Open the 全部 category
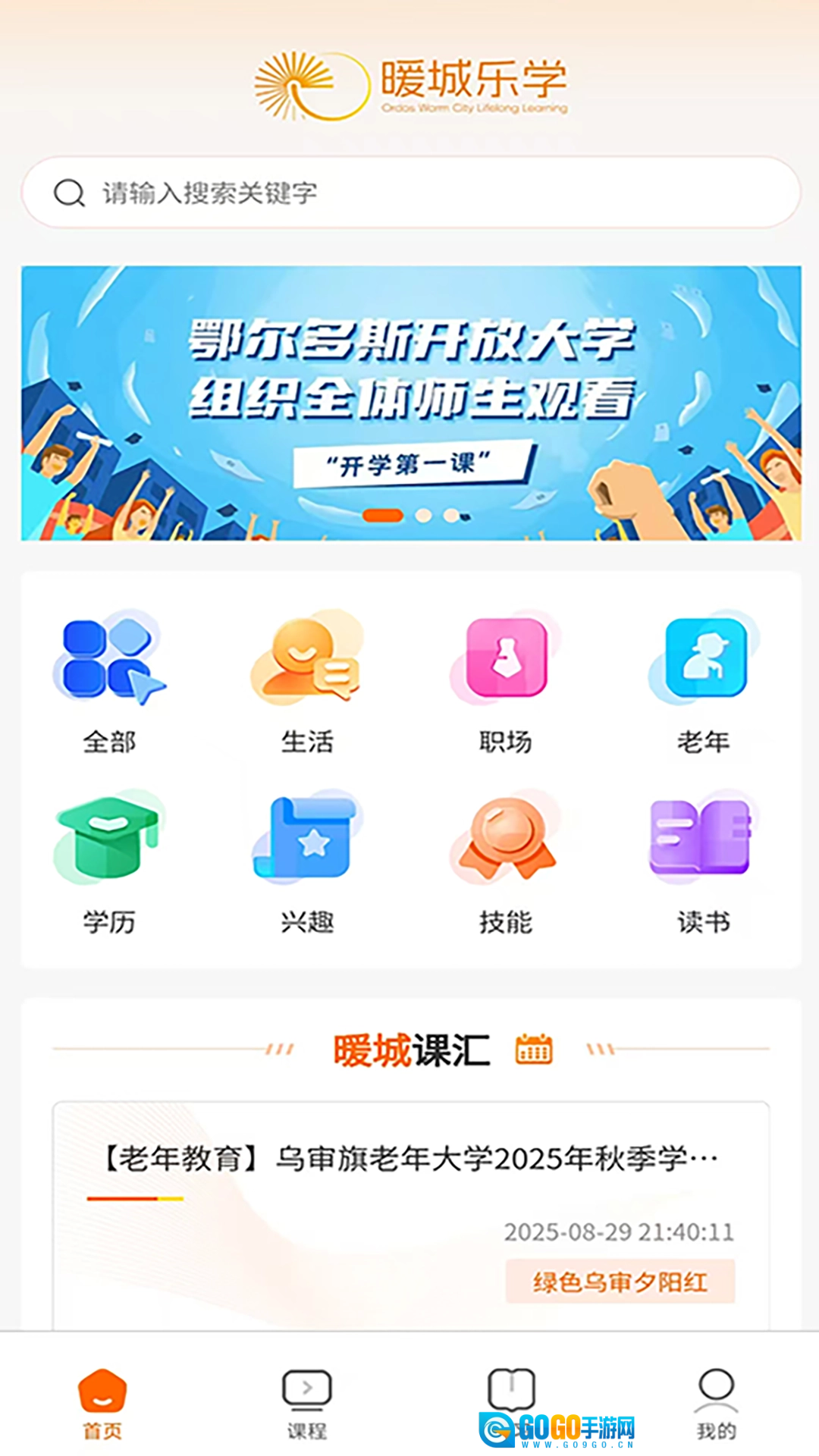The height and width of the screenshot is (1456, 819). coord(109,682)
